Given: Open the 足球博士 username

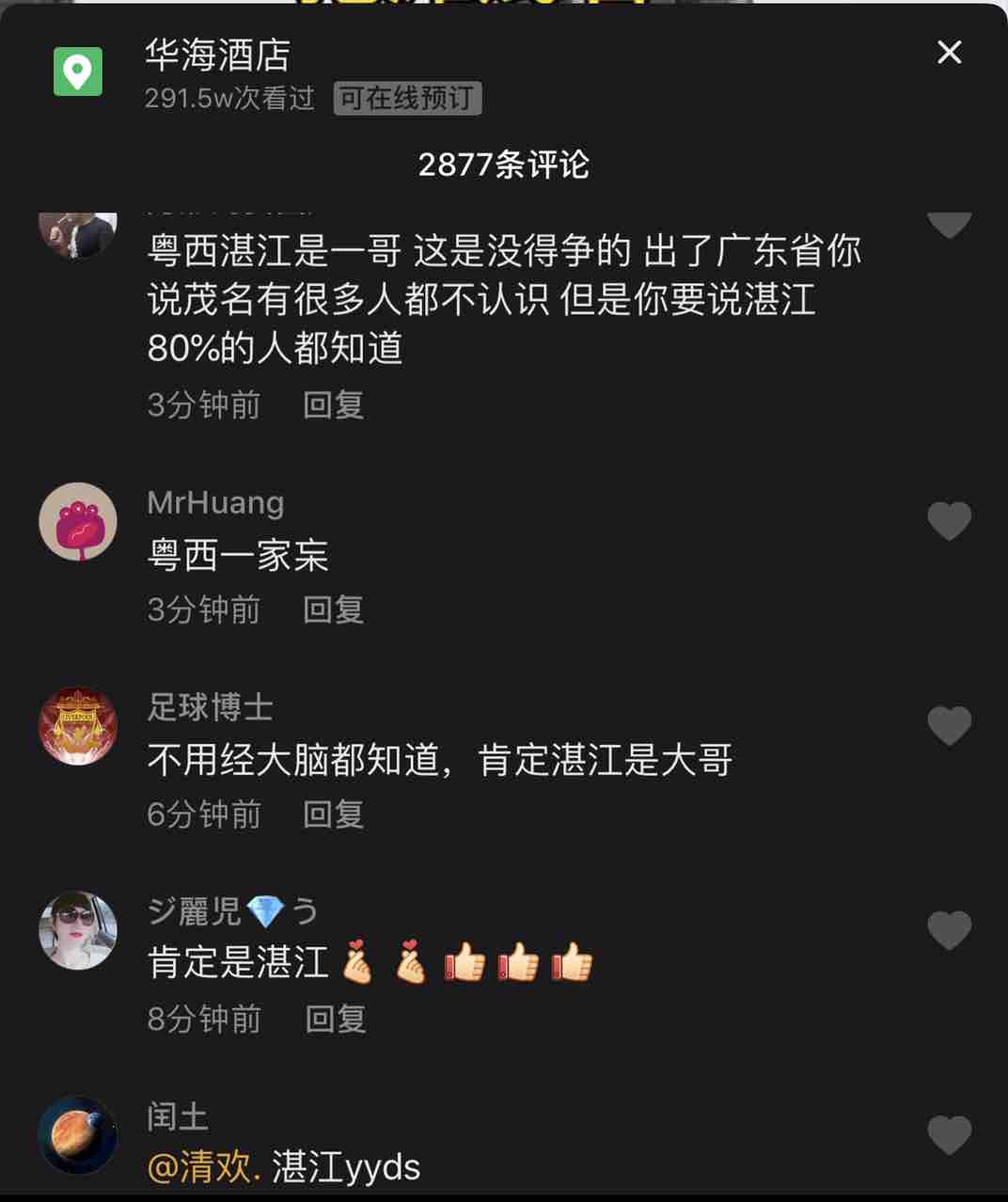Looking at the screenshot, I should (x=211, y=706).
